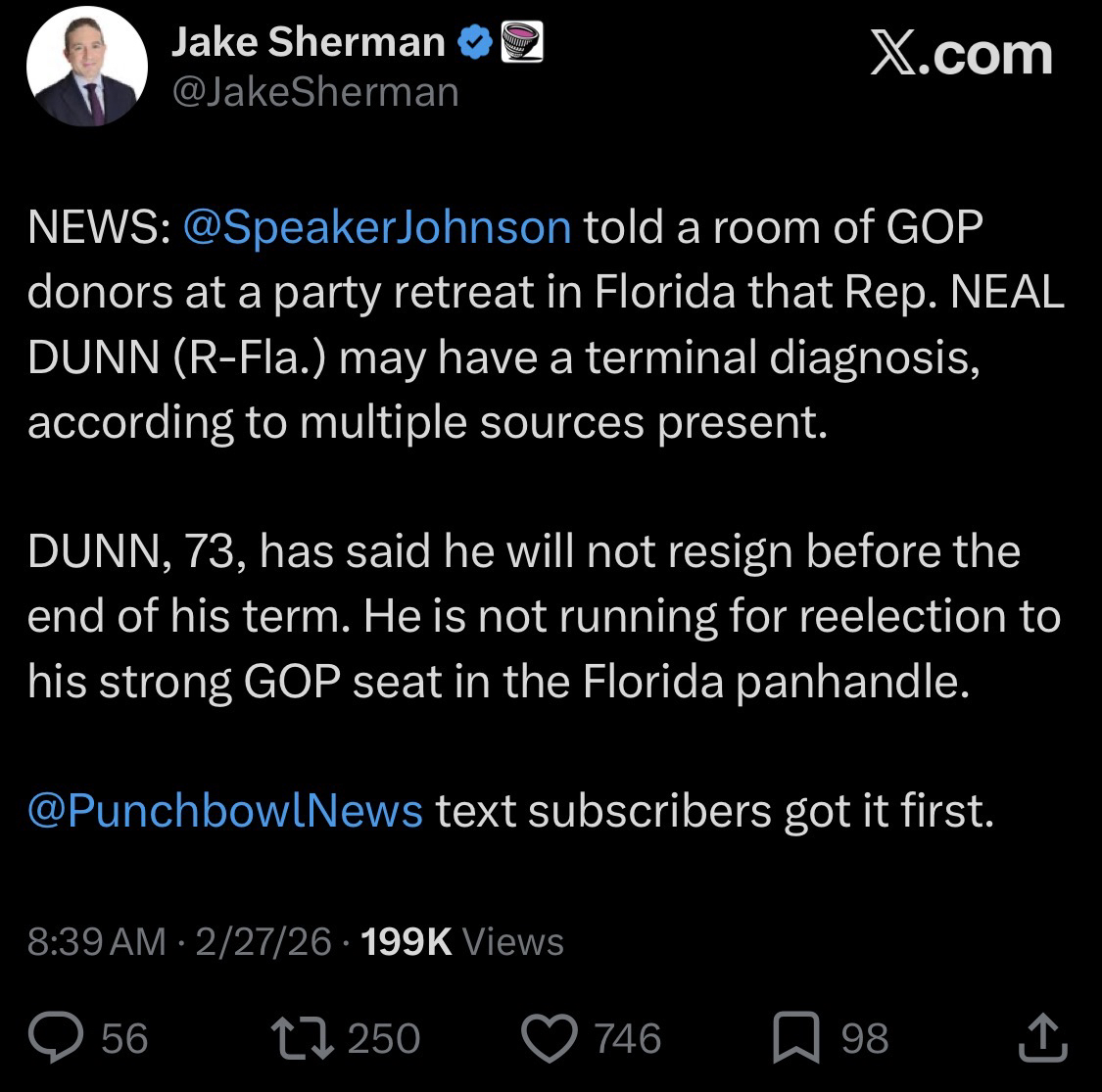
Task: Open the @SpeakerJohnson mention link
Action: (x=376, y=227)
